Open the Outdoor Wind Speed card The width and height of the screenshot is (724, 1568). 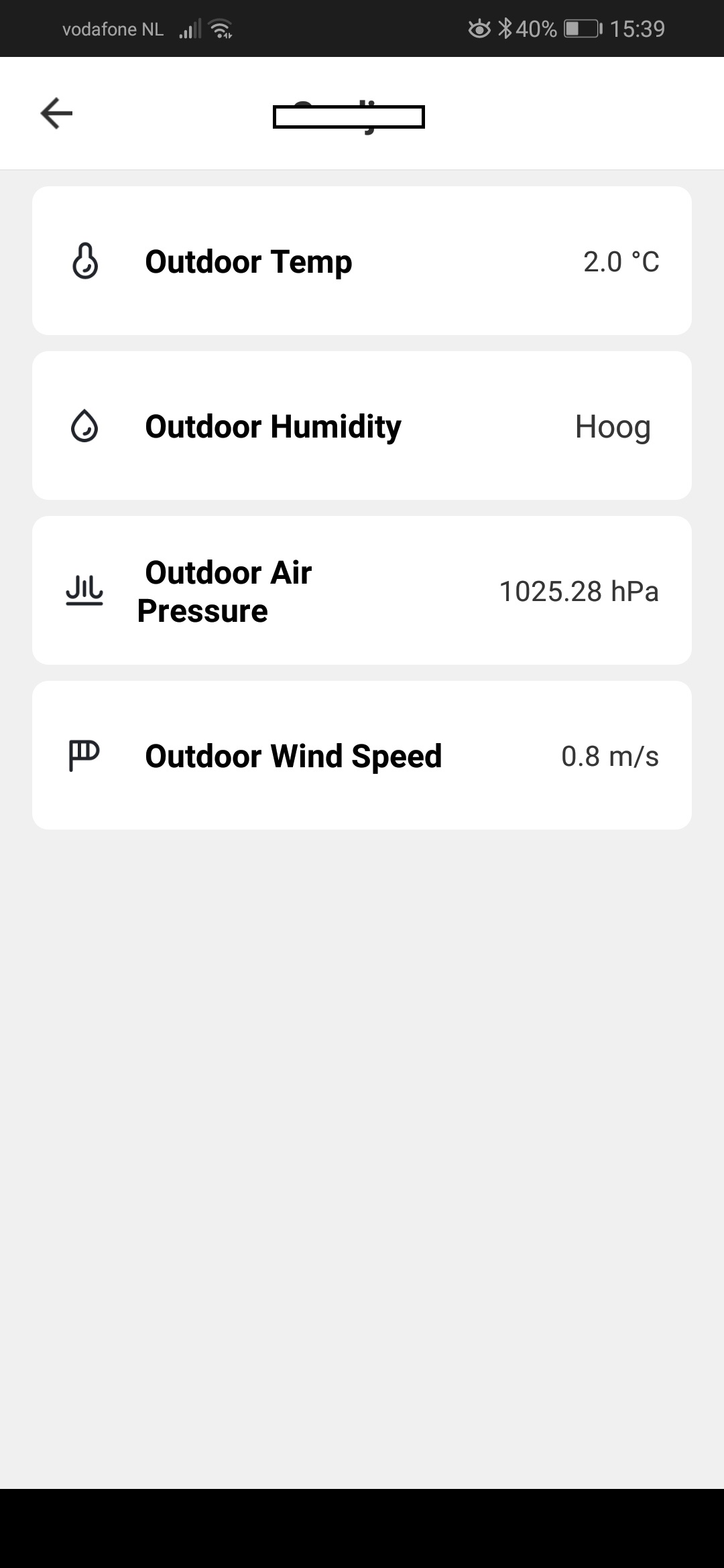[362, 755]
